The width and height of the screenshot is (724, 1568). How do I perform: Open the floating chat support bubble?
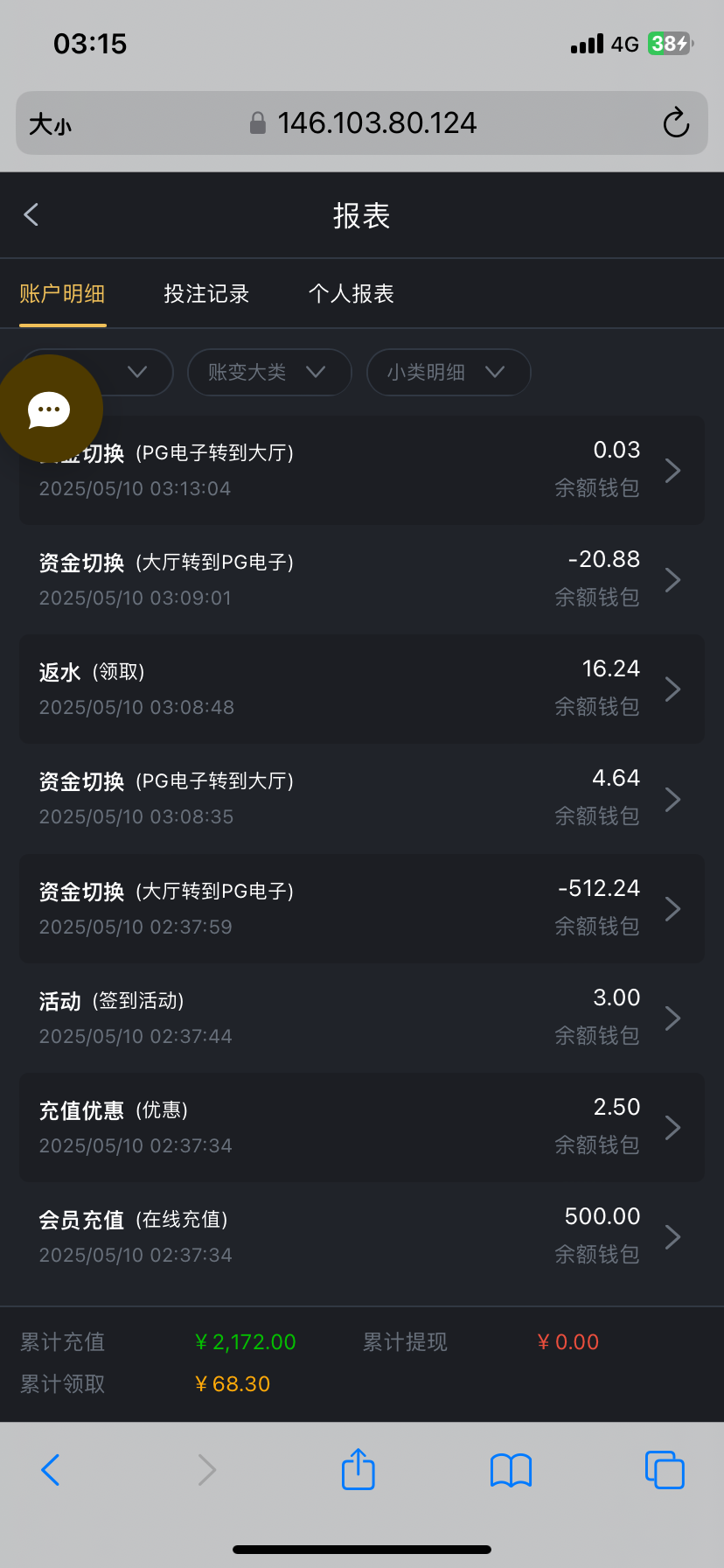pos(49,409)
